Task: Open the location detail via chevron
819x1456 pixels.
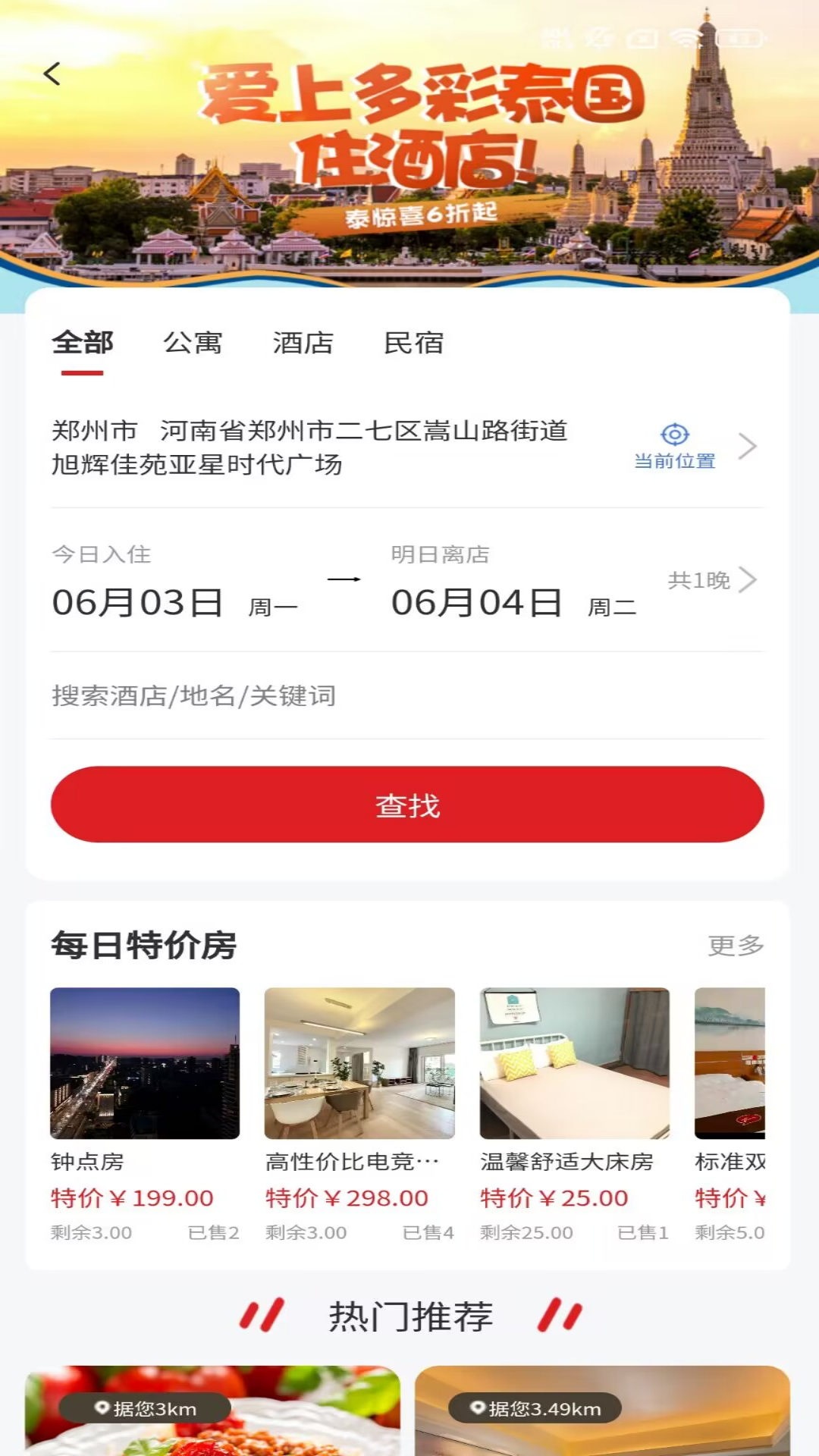Action: (x=749, y=447)
